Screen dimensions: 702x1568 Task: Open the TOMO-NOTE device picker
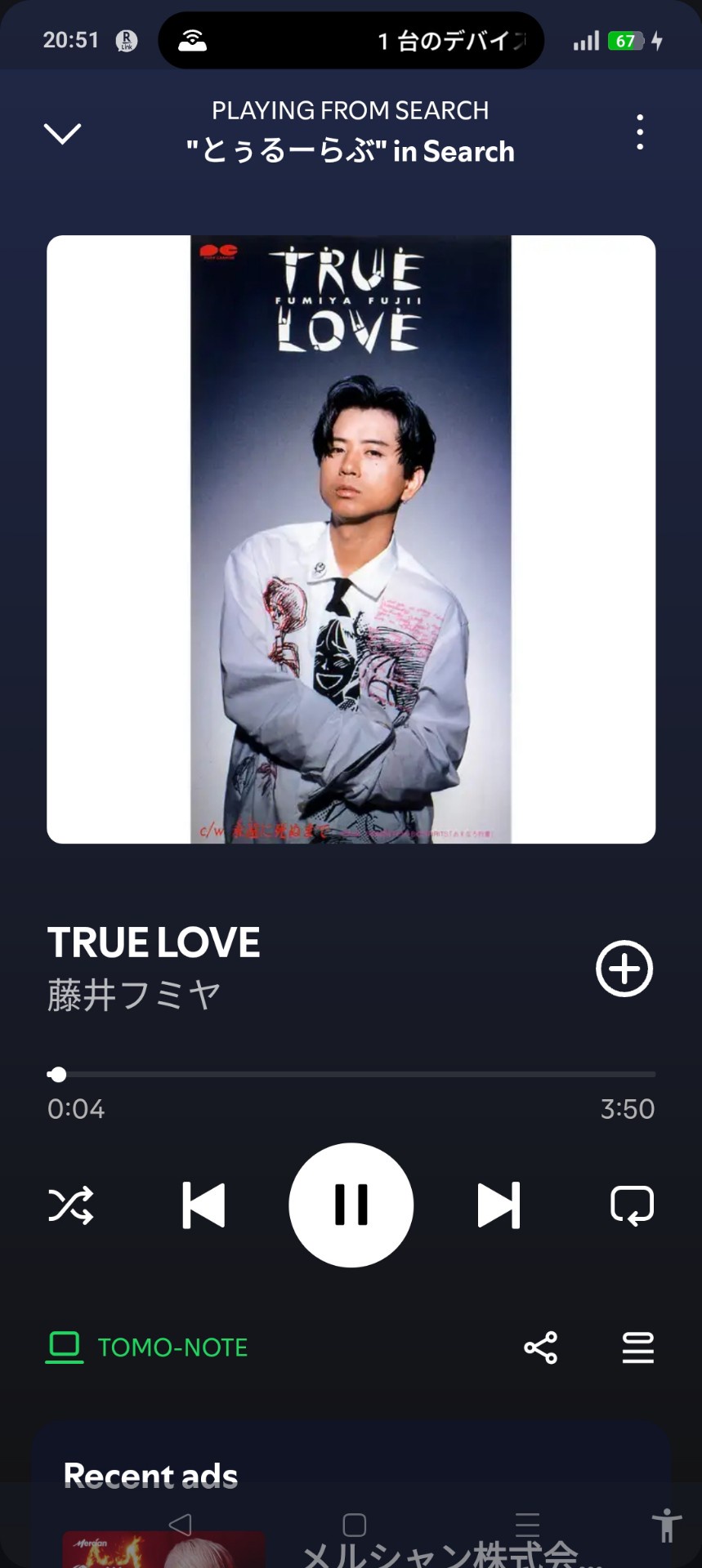click(147, 1347)
